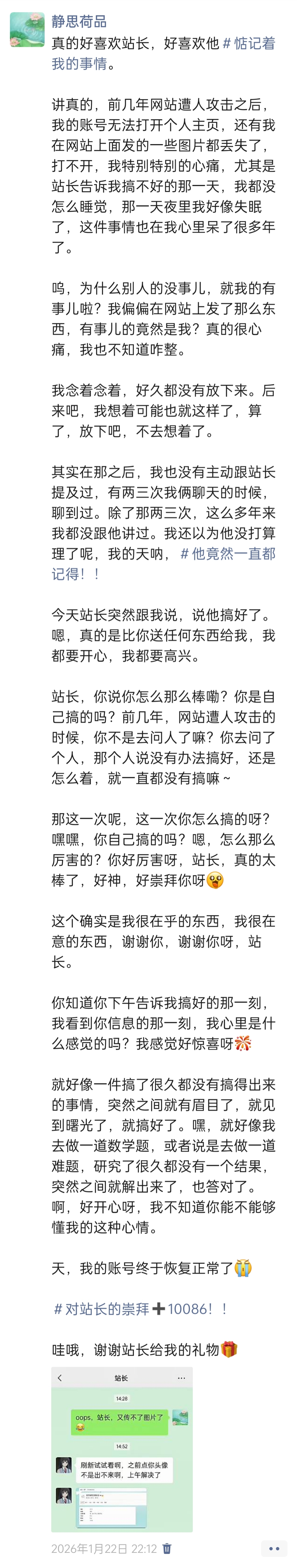Open 静思荷品's profile avatar
The width and height of the screenshot is (297, 1568).
27,29
